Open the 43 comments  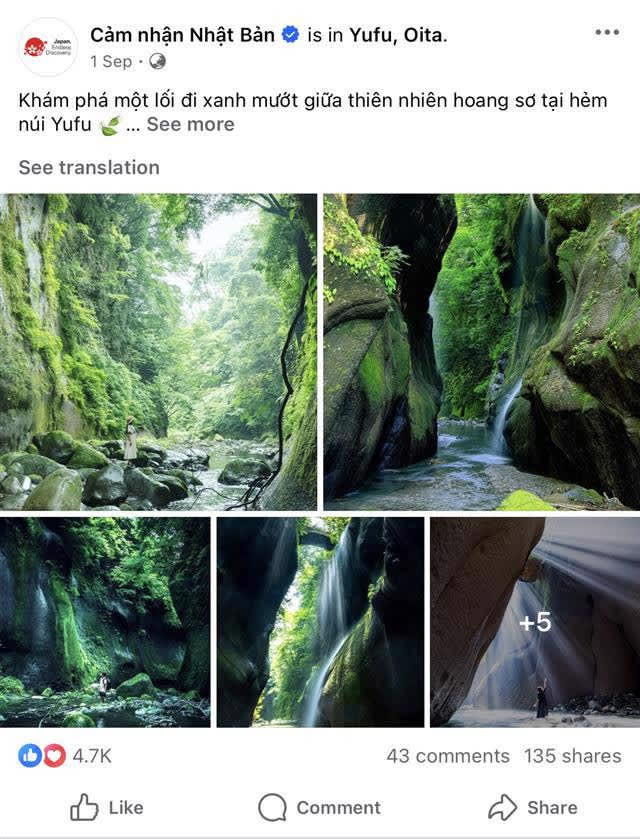coord(448,756)
